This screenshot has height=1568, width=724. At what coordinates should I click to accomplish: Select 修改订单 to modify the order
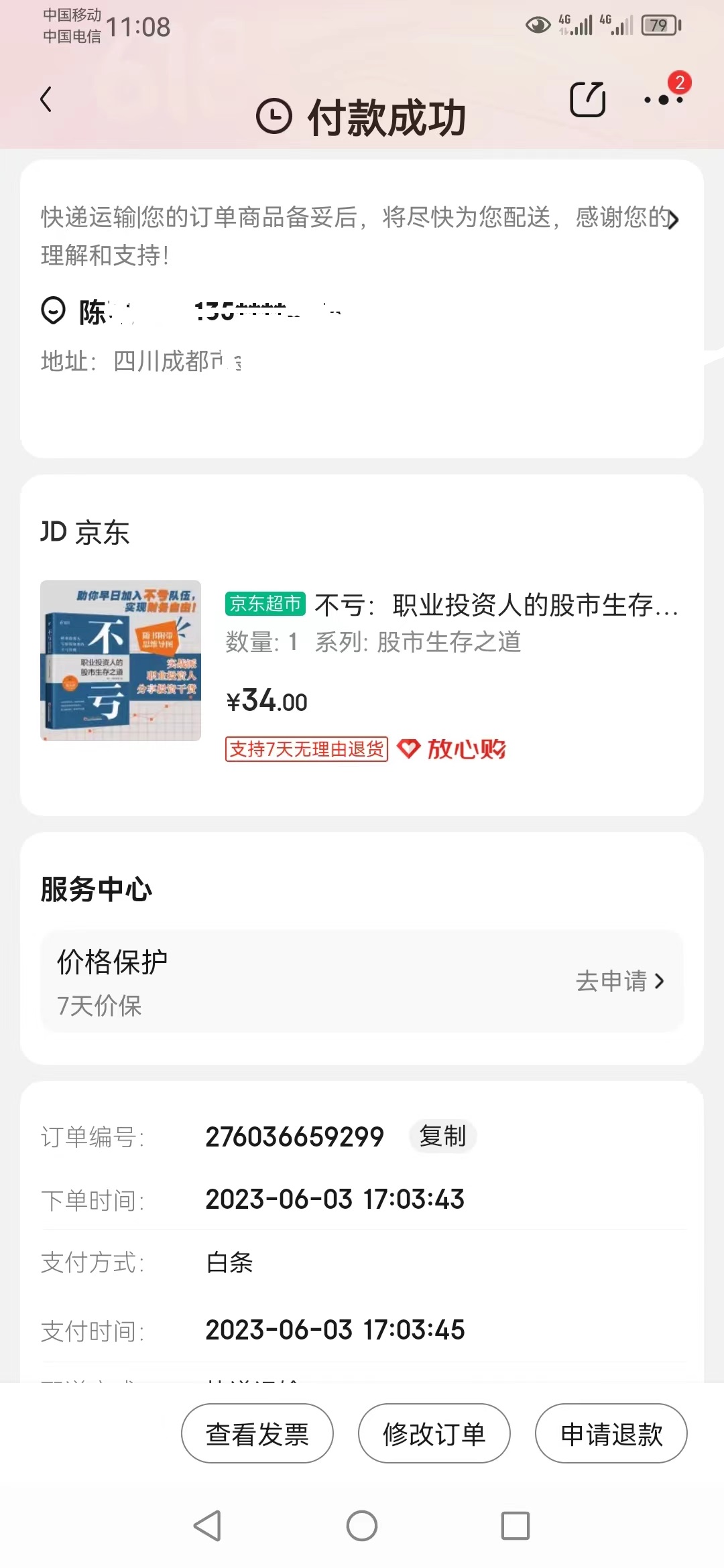tap(434, 1433)
